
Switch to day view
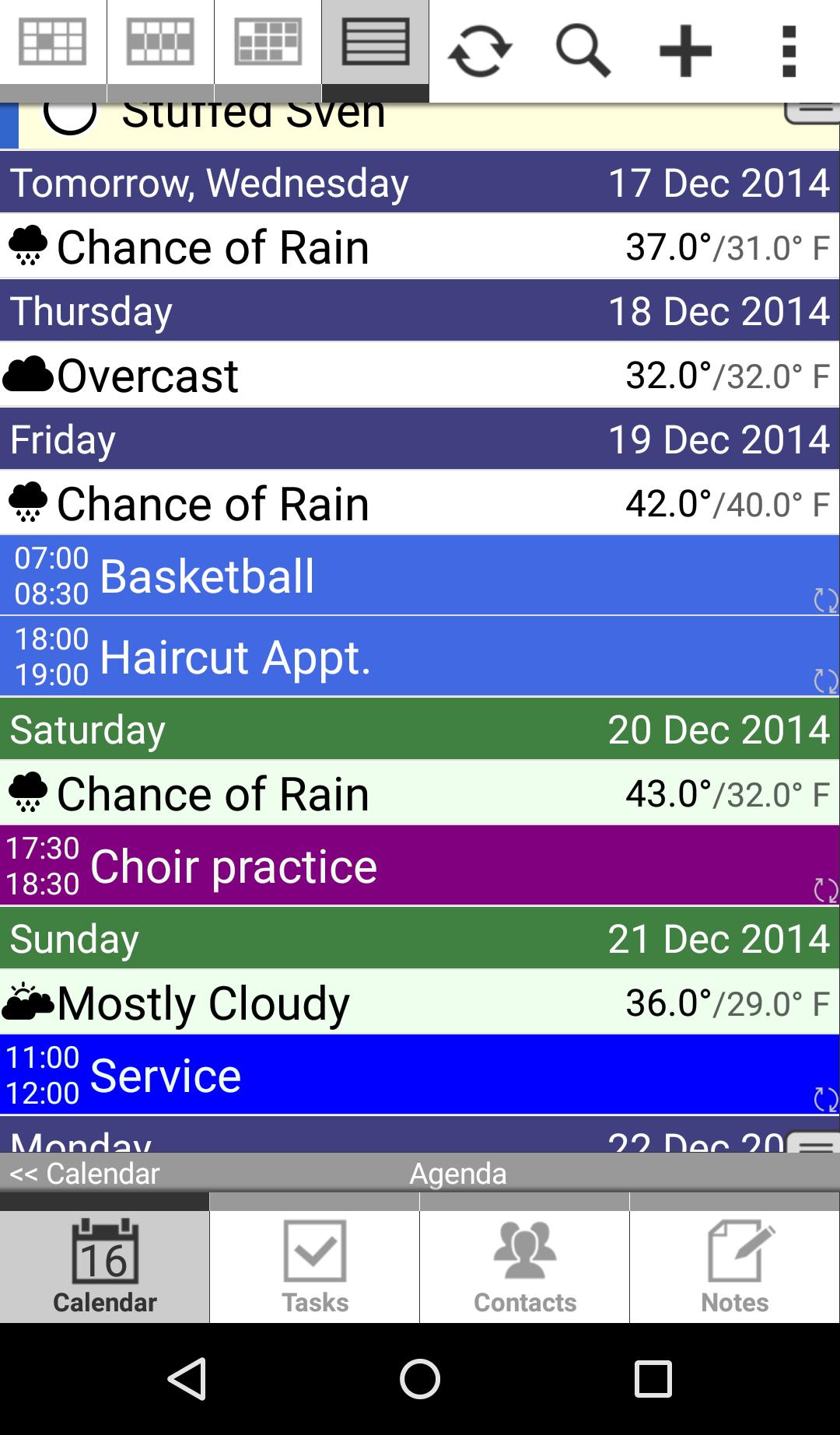(x=268, y=43)
